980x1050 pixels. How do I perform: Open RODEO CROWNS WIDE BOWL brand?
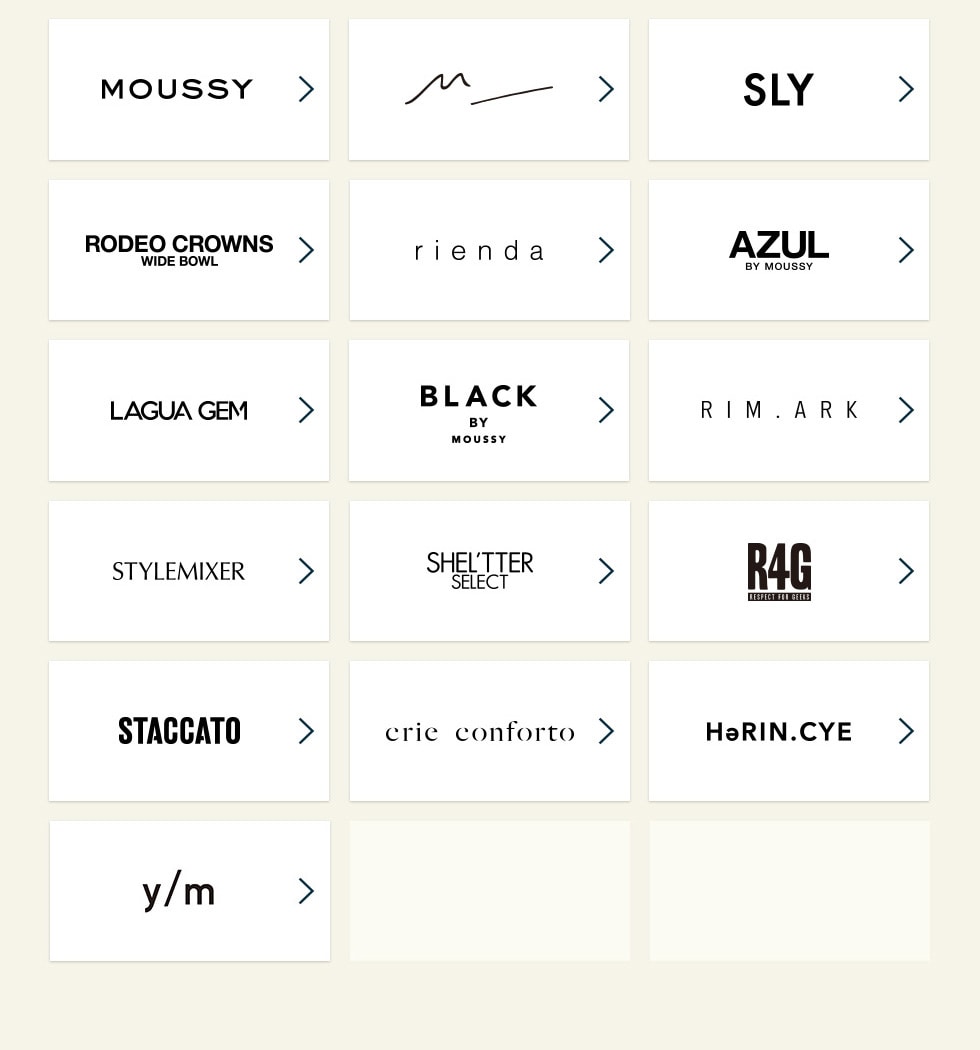pos(188,250)
